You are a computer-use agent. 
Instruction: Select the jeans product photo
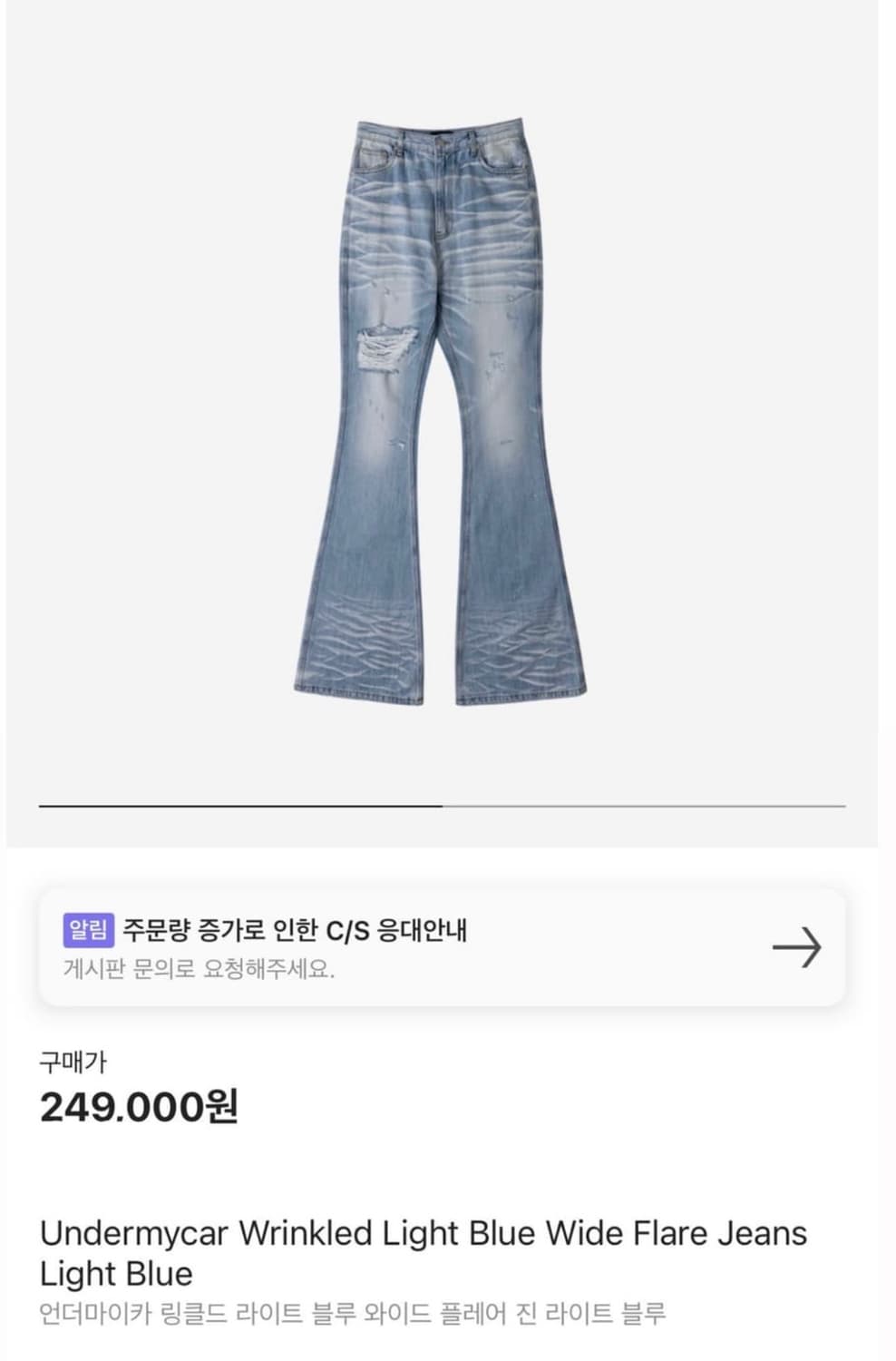pyautogui.click(x=444, y=408)
